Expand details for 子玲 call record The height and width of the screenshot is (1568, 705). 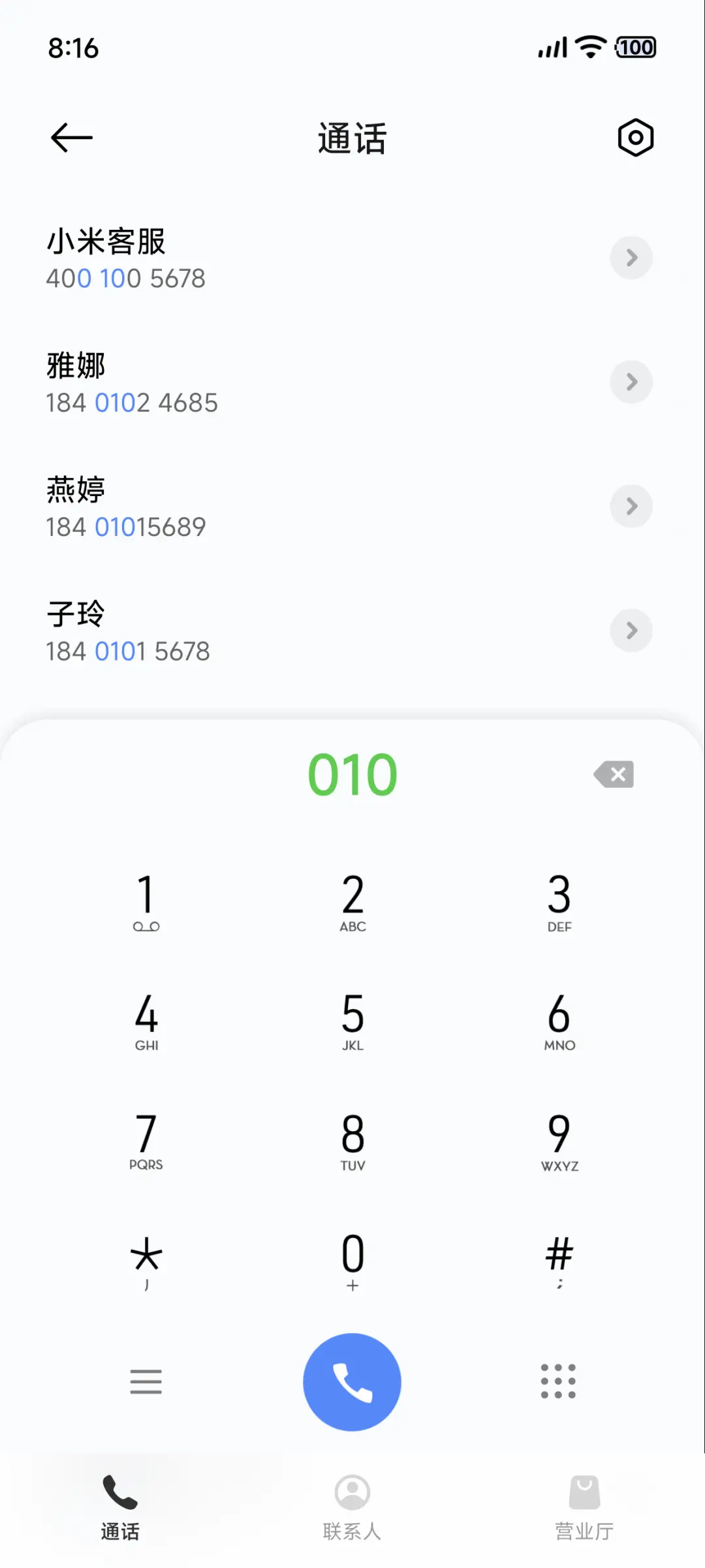click(x=631, y=631)
